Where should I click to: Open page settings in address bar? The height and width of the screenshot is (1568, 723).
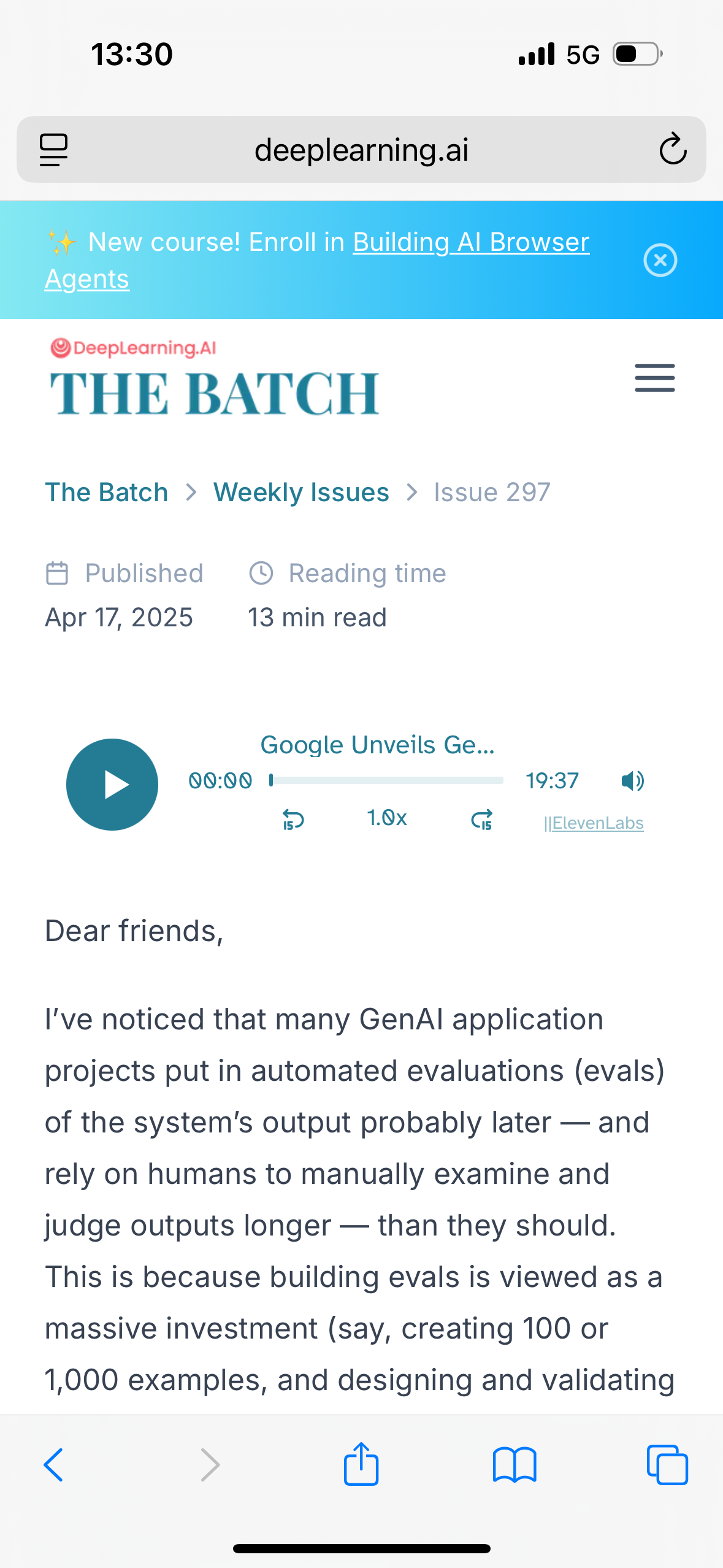click(54, 150)
